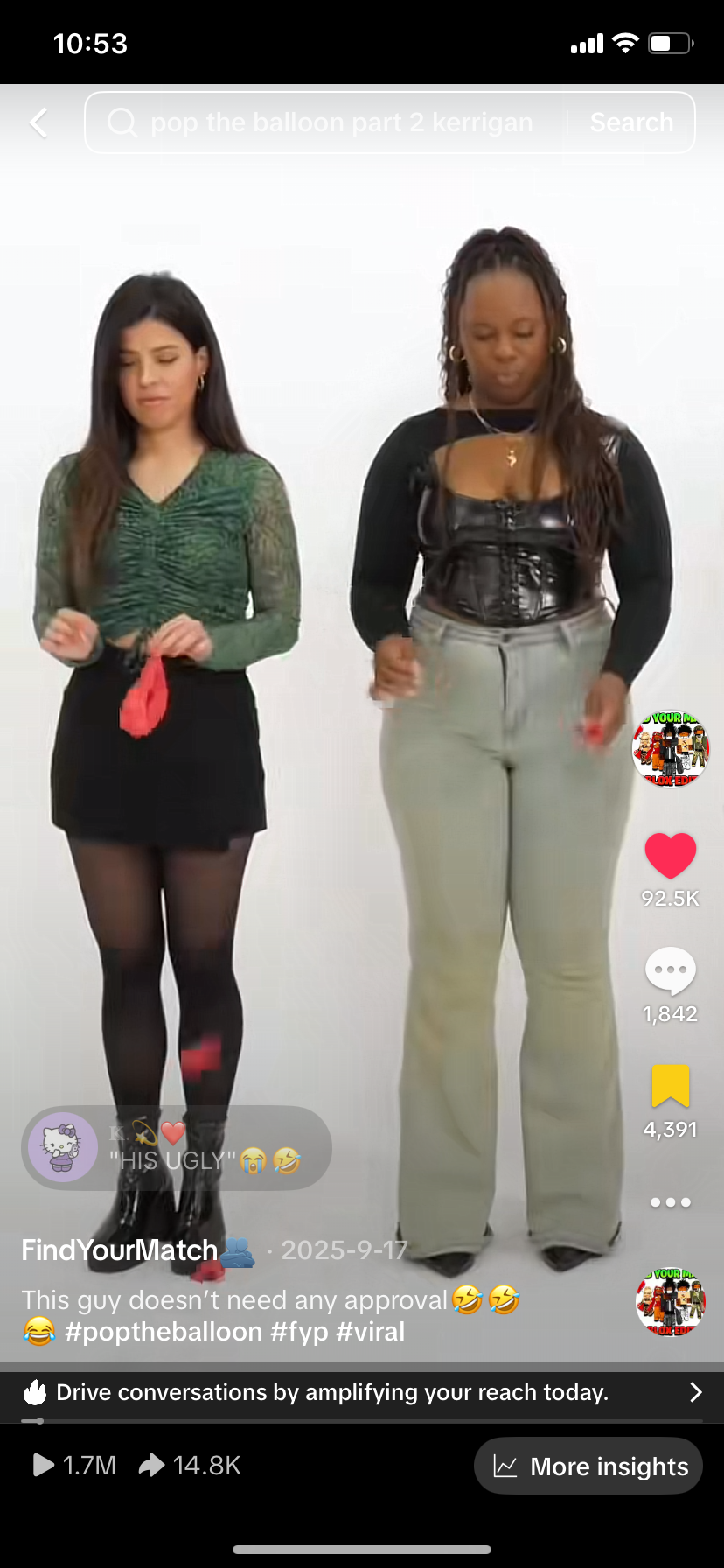This screenshot has width=724, height=1568.
Task: View More insights for this video
Action: pos(588,1466)
